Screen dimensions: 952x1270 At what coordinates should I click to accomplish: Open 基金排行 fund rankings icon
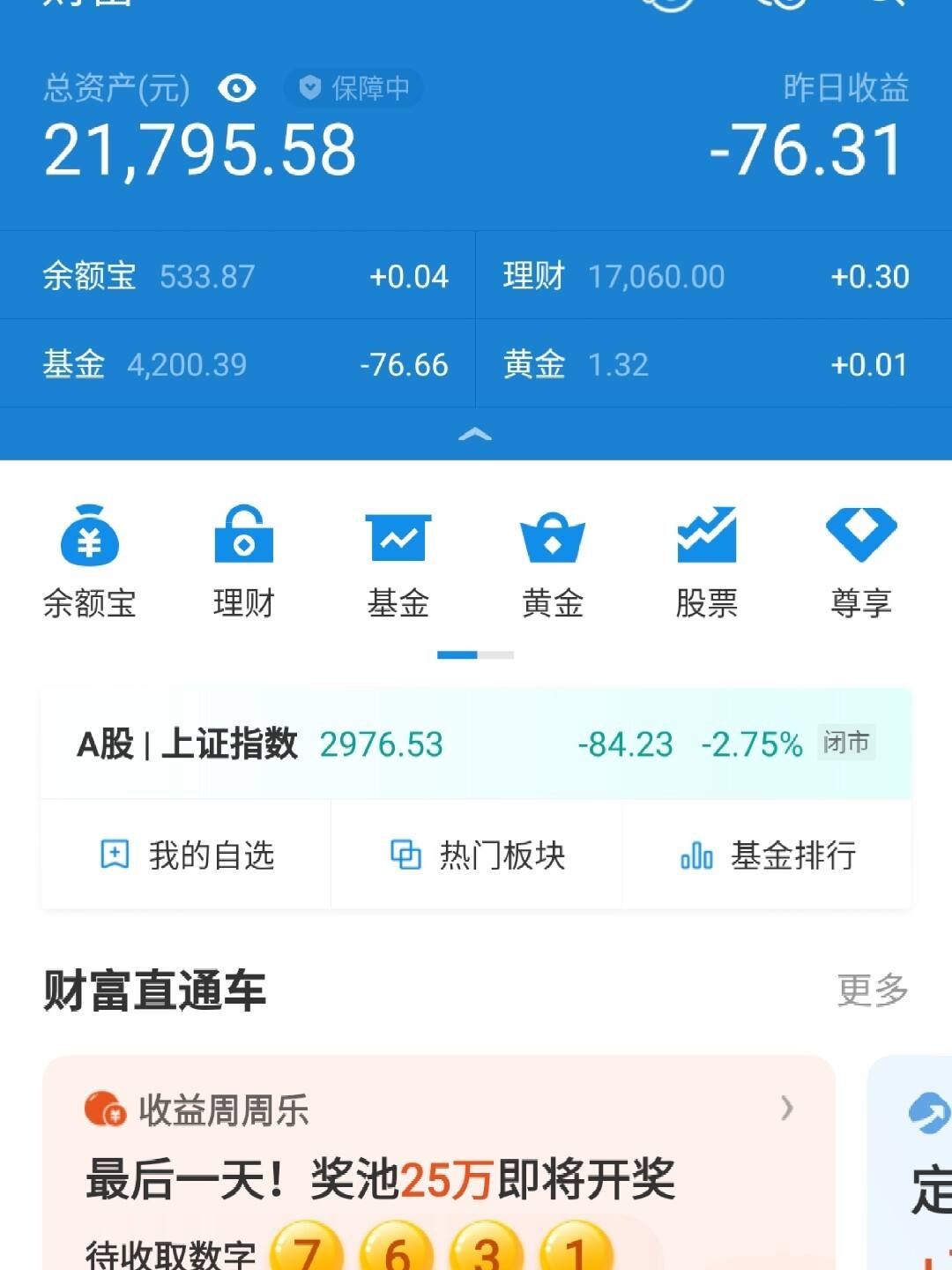tap(695, 855)
